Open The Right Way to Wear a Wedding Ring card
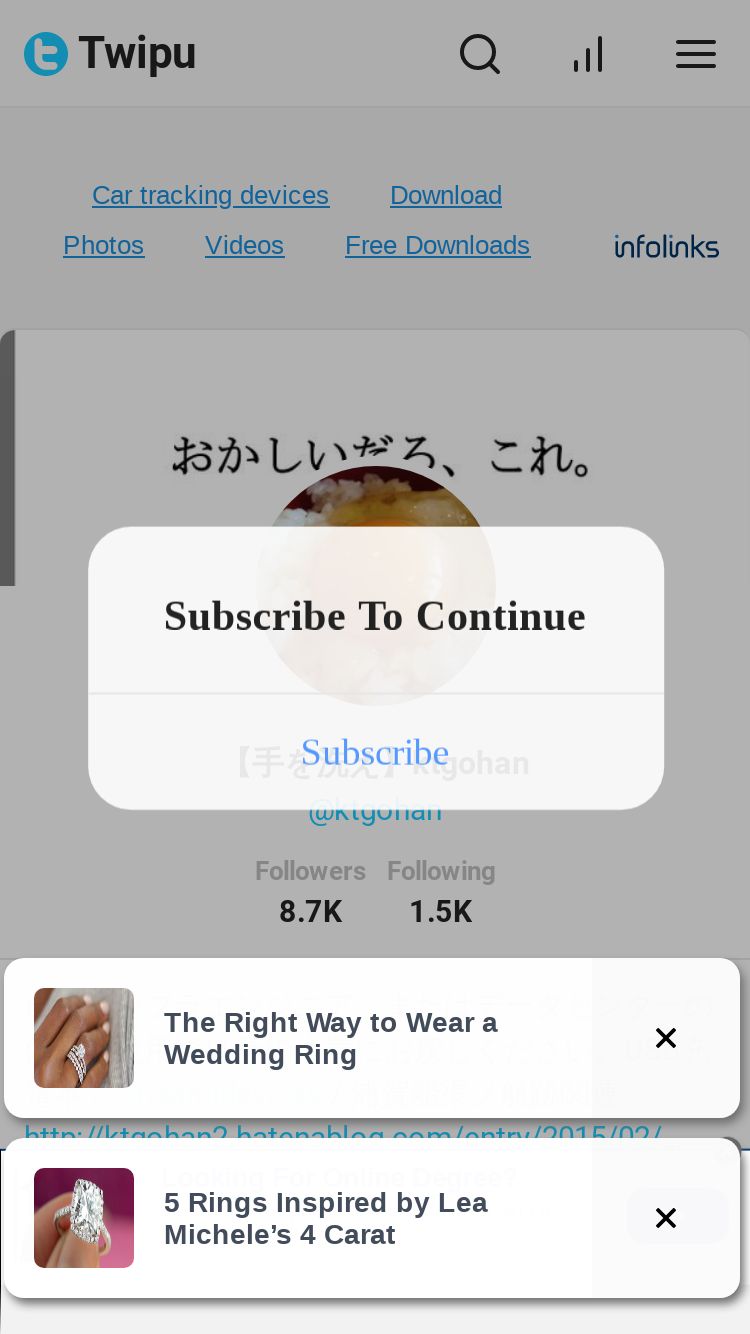The width and height of the screenshot is (750, 1334). pyautogui.click(x=330, y=1038)
